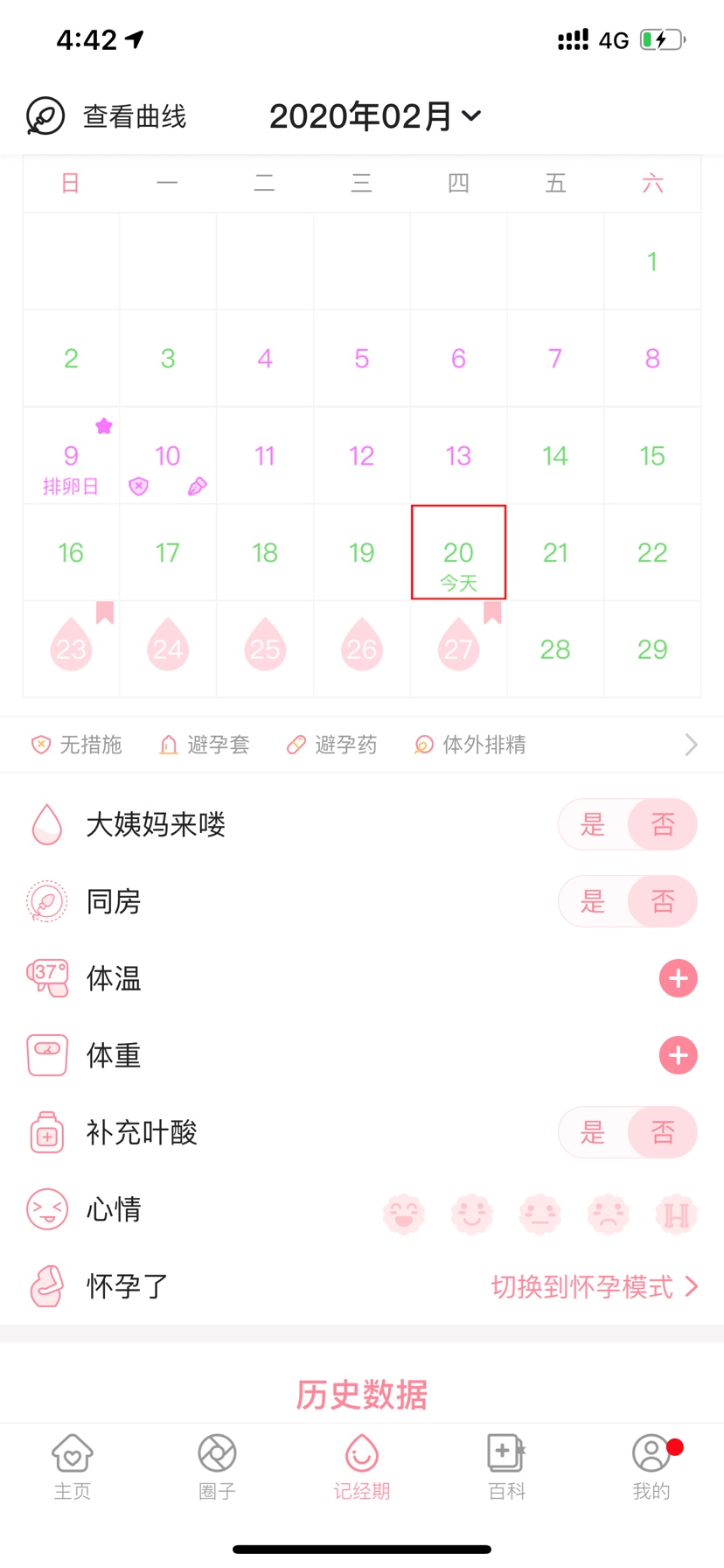Set 补充叶酸 to 是

[593, 1132]
